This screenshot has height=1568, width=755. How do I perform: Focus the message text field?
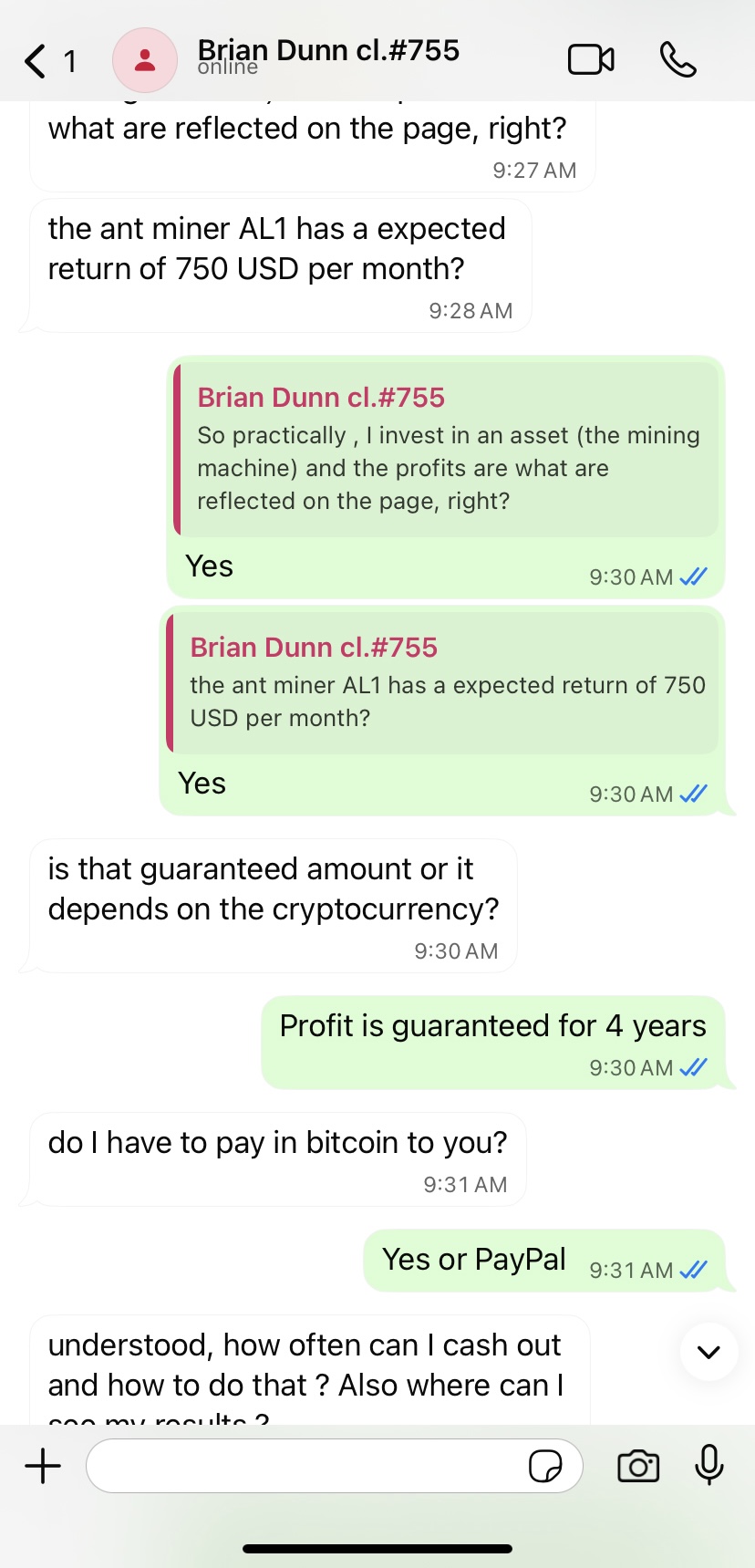pyautogui.click(x=305, y=1467)
